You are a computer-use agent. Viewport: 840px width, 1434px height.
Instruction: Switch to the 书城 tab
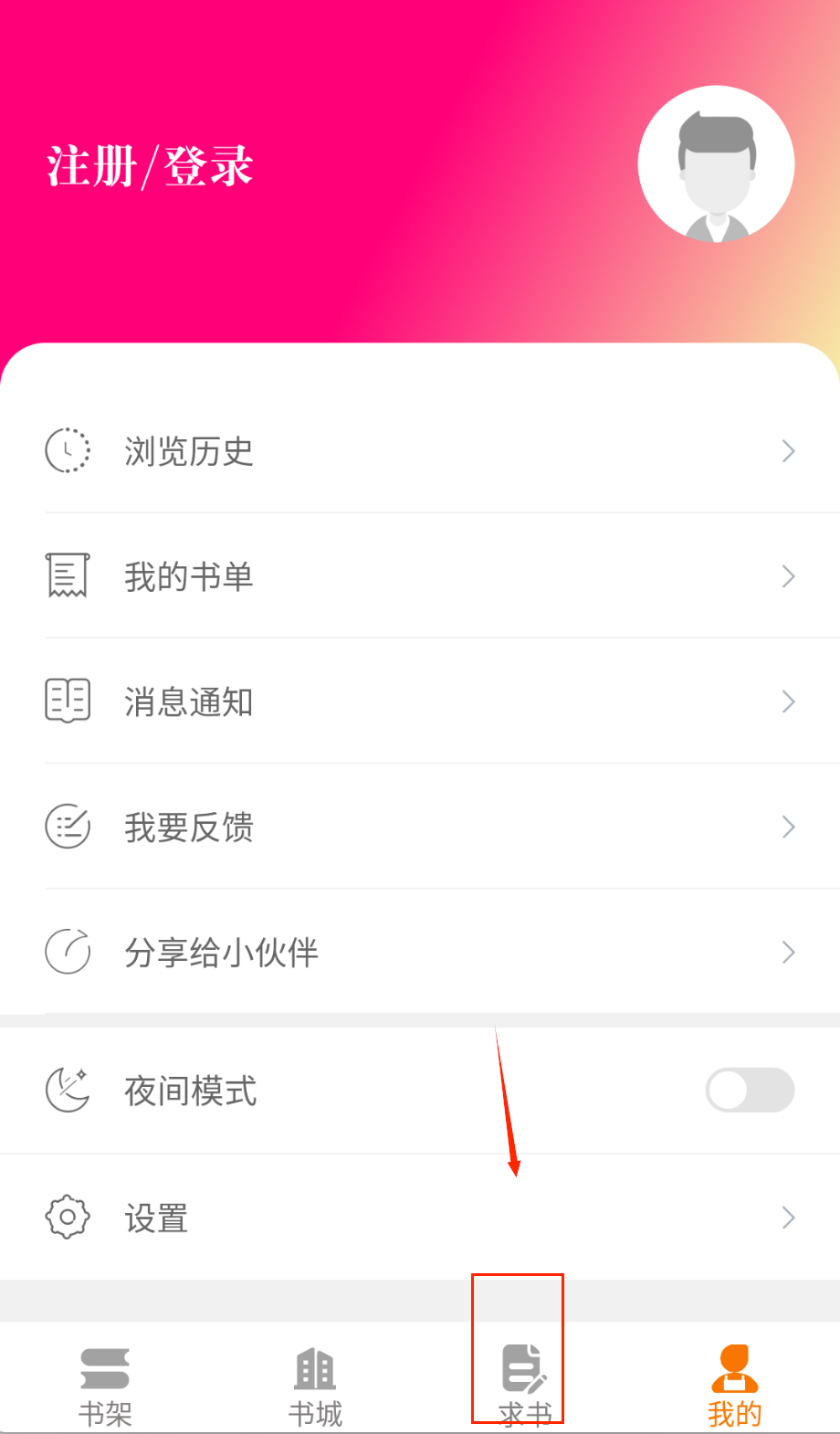[315, 1379]
